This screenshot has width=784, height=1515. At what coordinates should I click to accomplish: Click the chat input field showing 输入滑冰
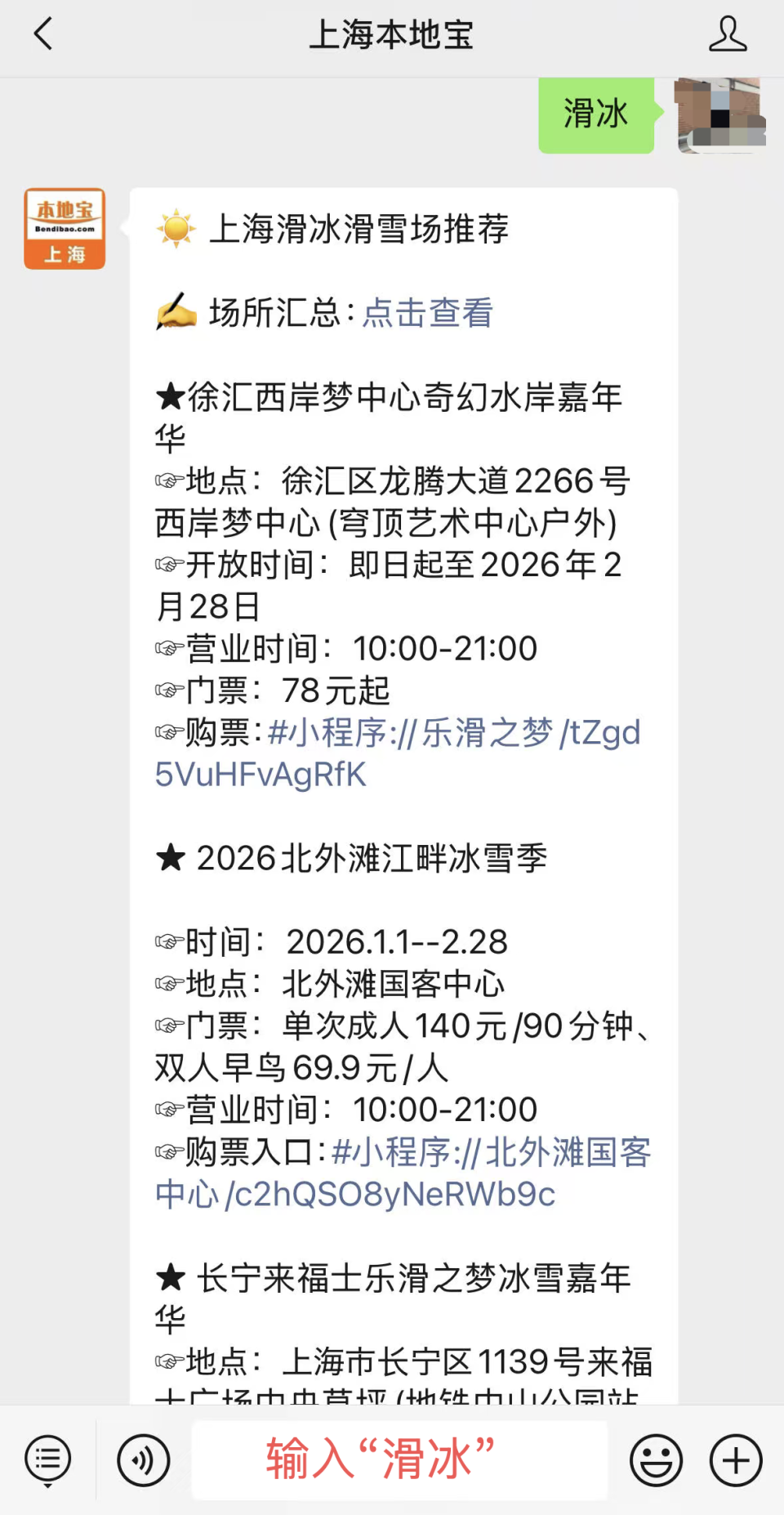pos(399,1459)
